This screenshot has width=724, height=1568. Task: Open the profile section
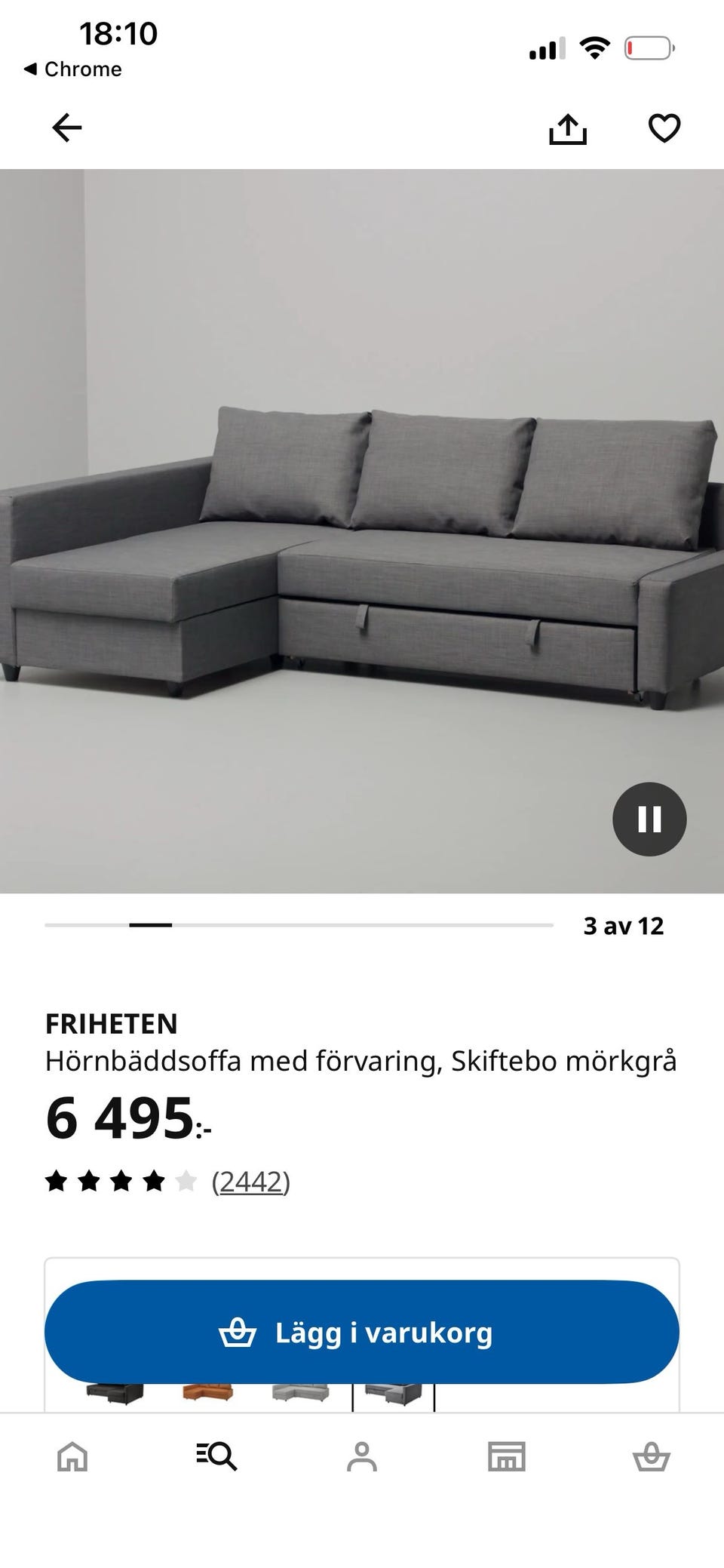362,1455
